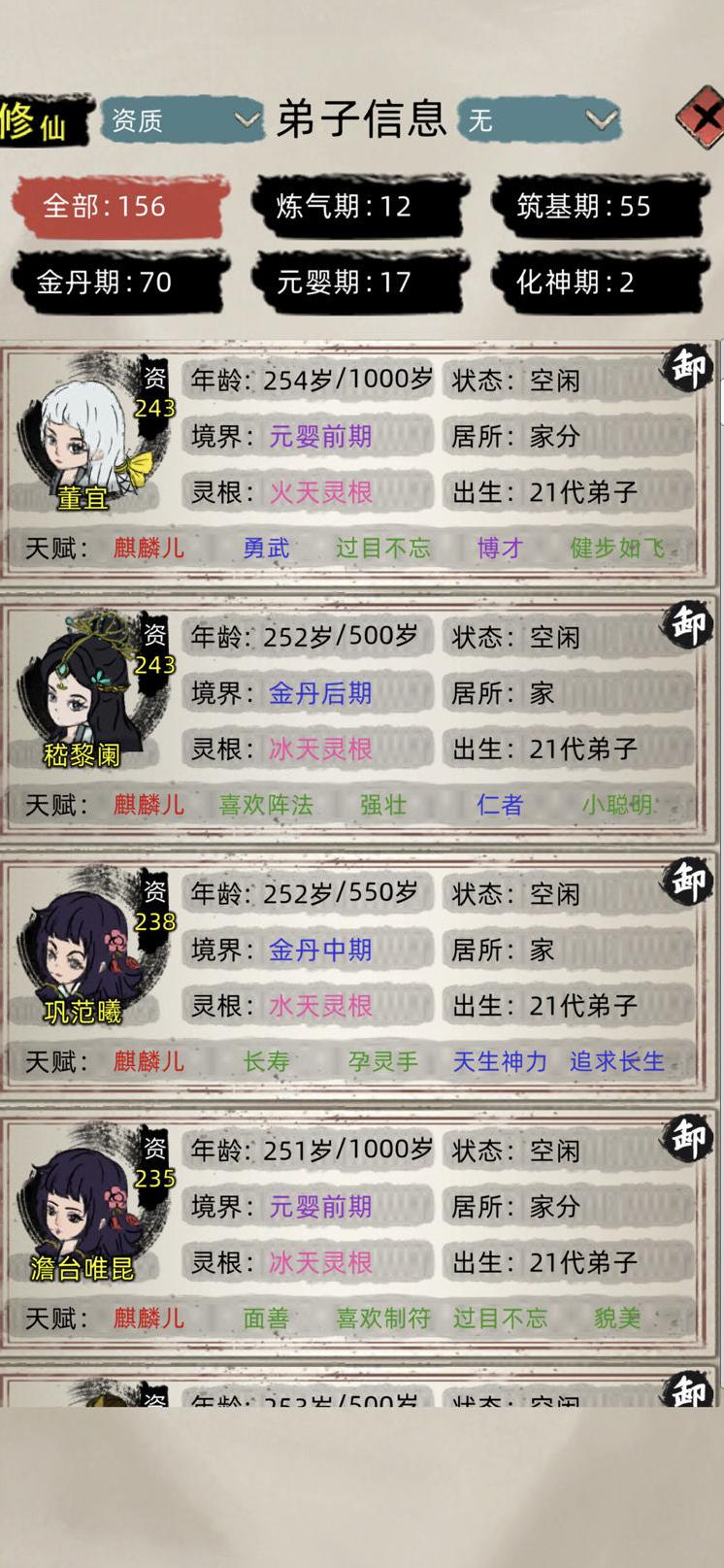Switch to 金丹期:70 list
Image resolution: width=724 pixels, height=1568 pixels.
(119, 282)
